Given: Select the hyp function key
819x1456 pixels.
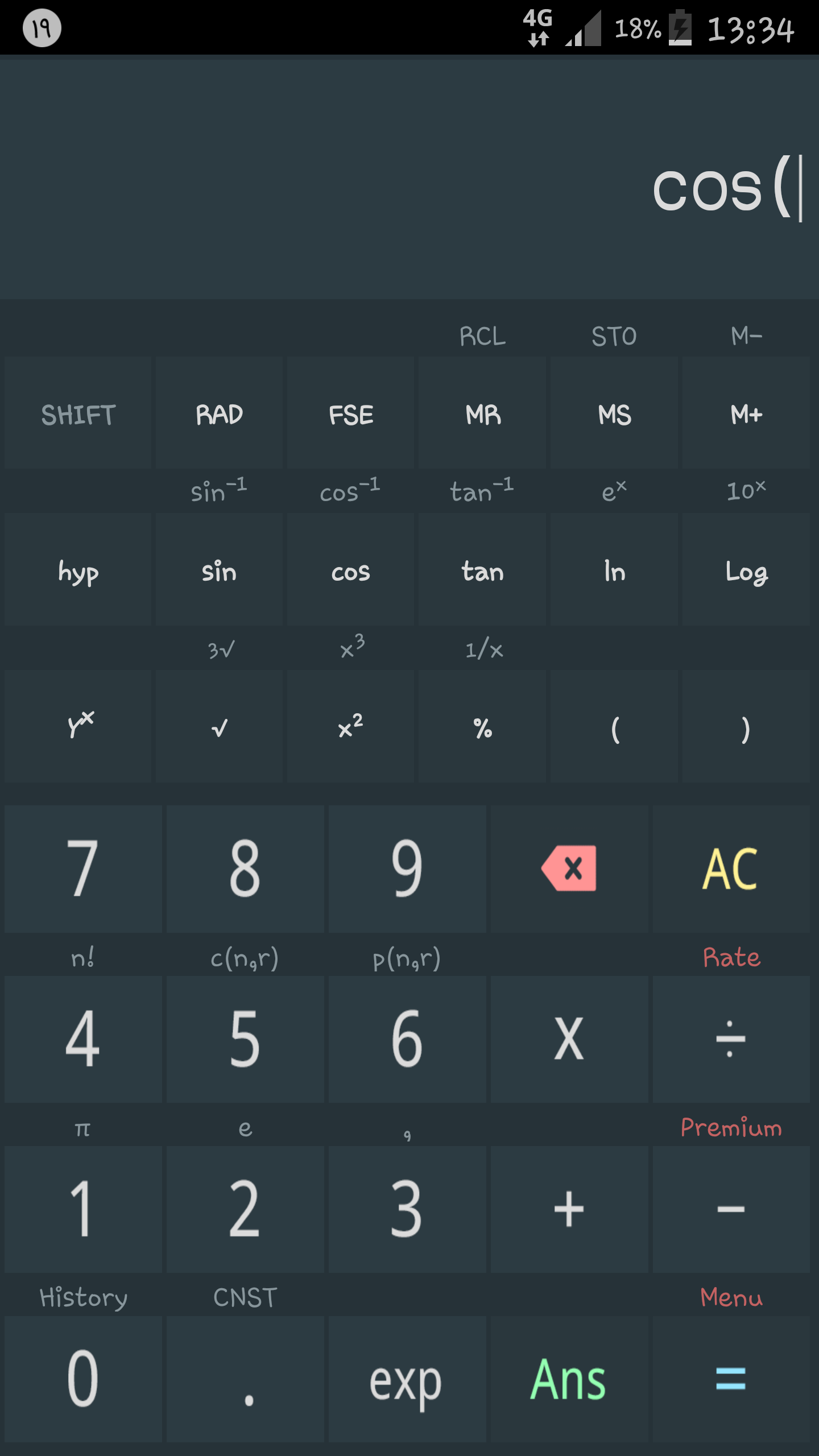Looking at the screenshot, I should coord(78,571).
